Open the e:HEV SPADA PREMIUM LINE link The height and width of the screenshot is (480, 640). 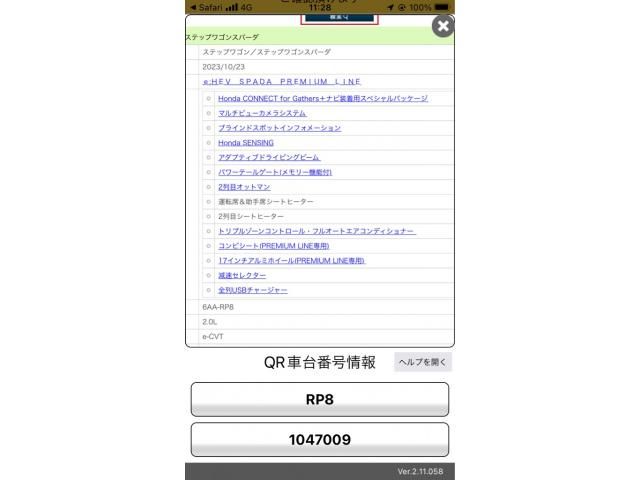coord(281,81)
